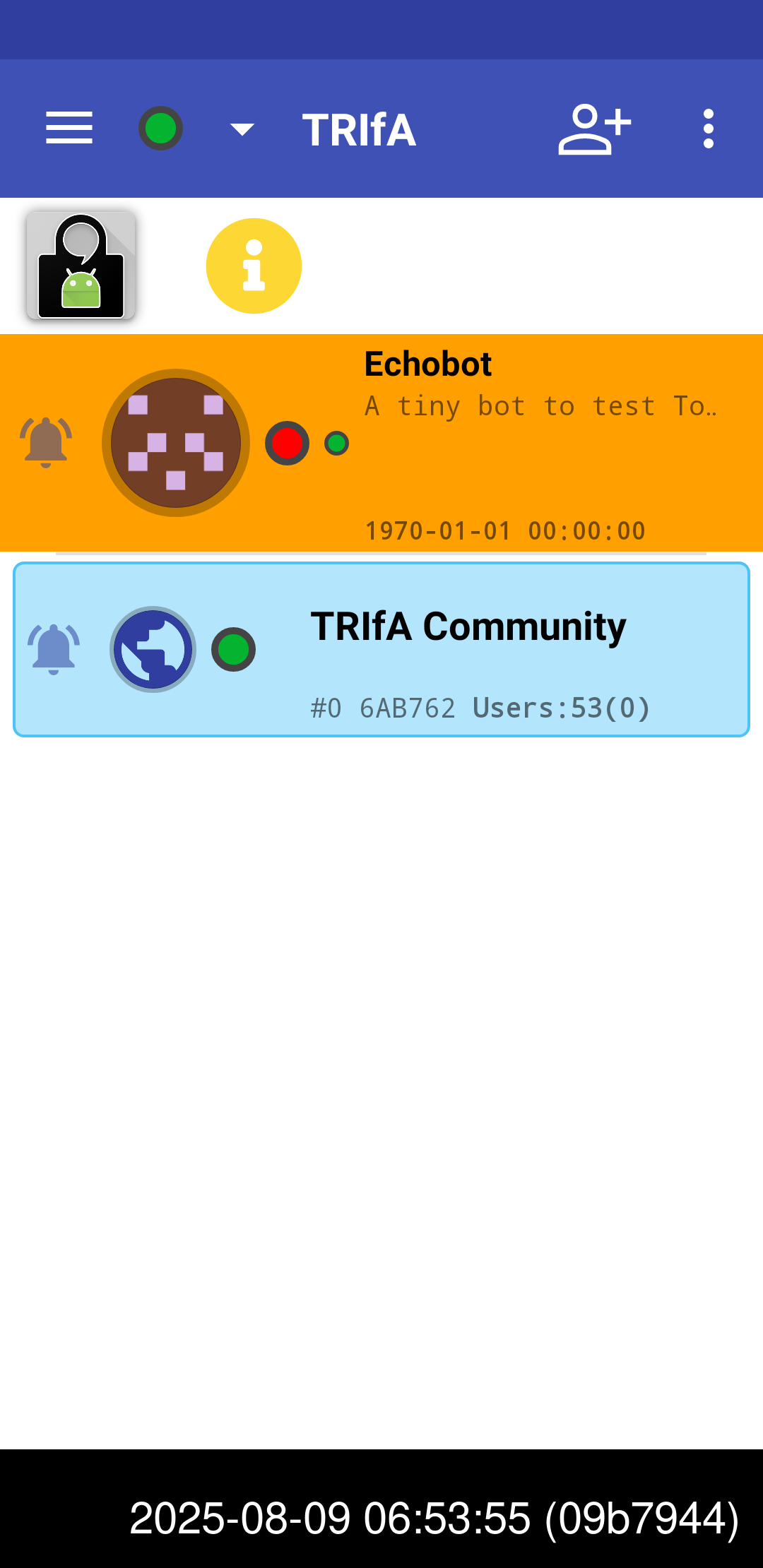The image size is (763, 1568).
Task: Toggle notification bell for TRIfA Community
Action: pos(54,649)
